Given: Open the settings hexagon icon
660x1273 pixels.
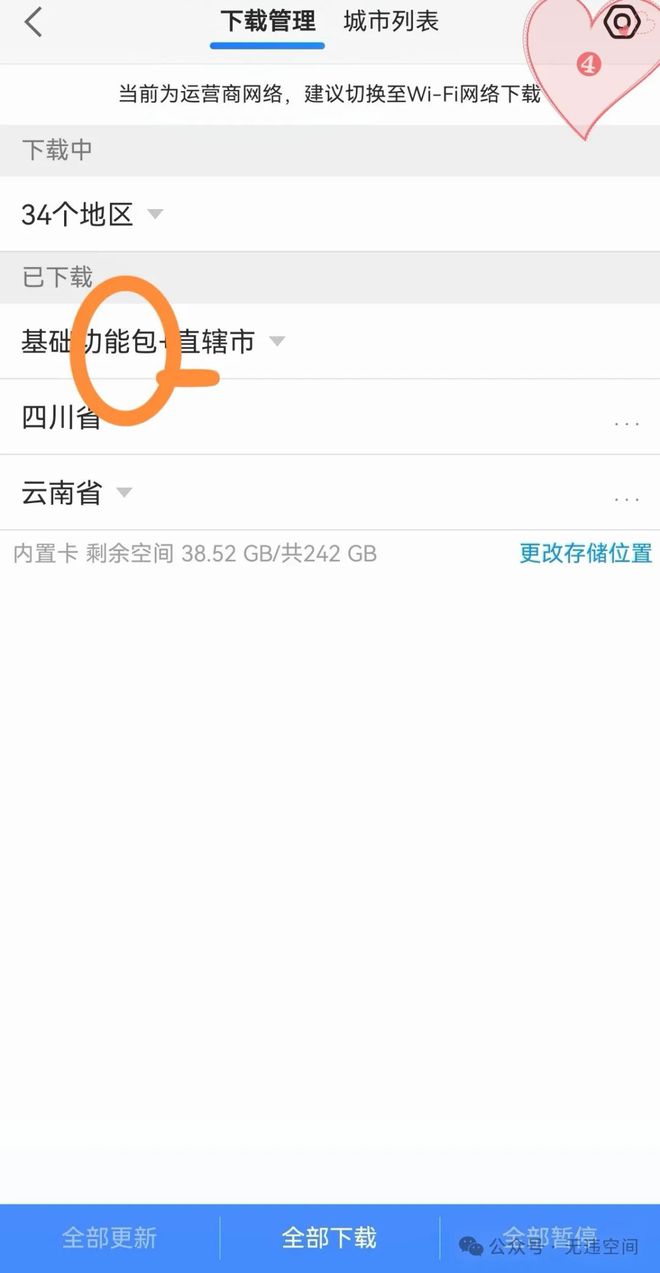Looking at the screenshot, I should 622,22.
